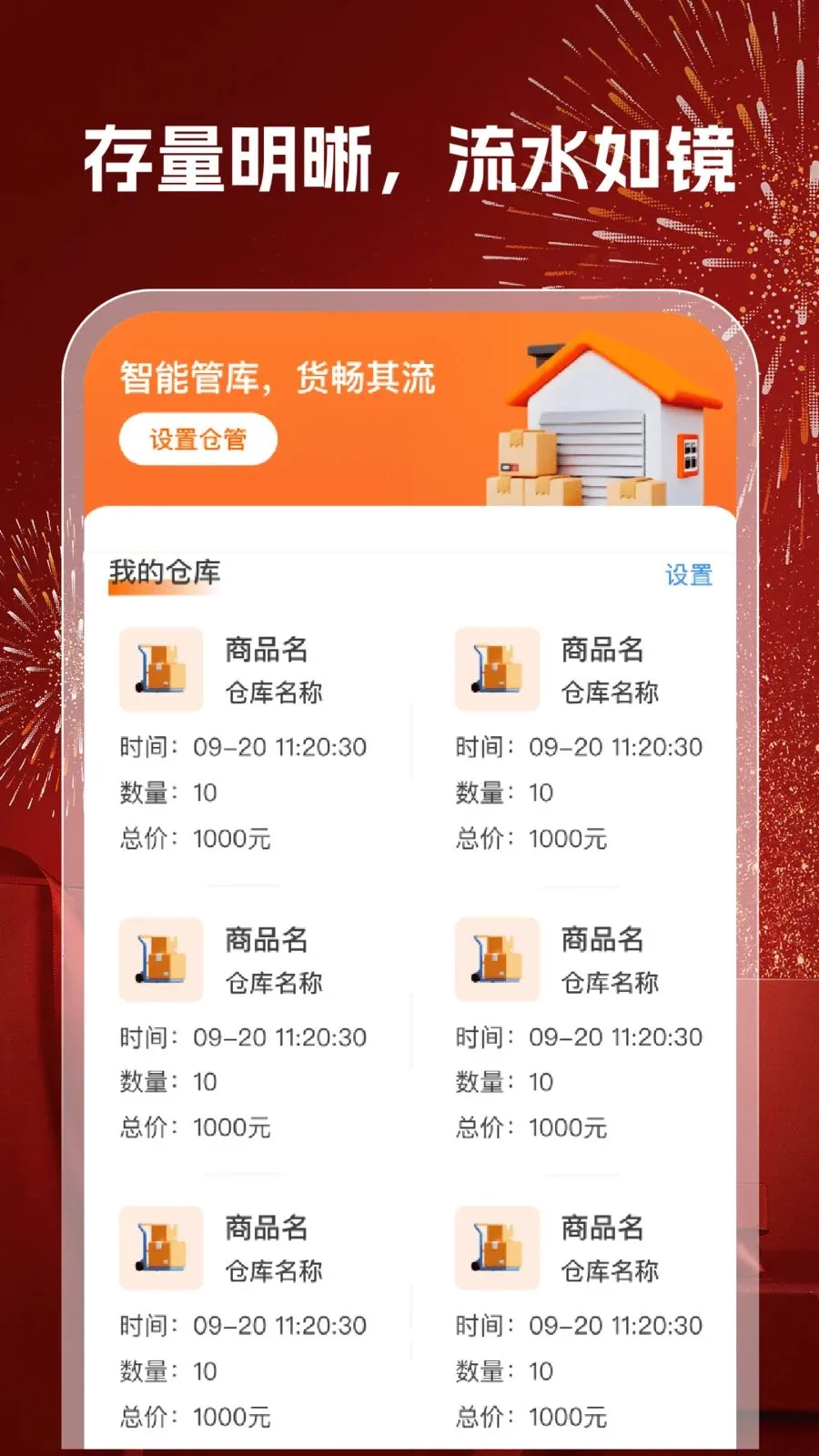Open the first 商品名 item details
The width and height of the screenshot is (819, 1456).
pyautogui.click(x=267, y=651)
